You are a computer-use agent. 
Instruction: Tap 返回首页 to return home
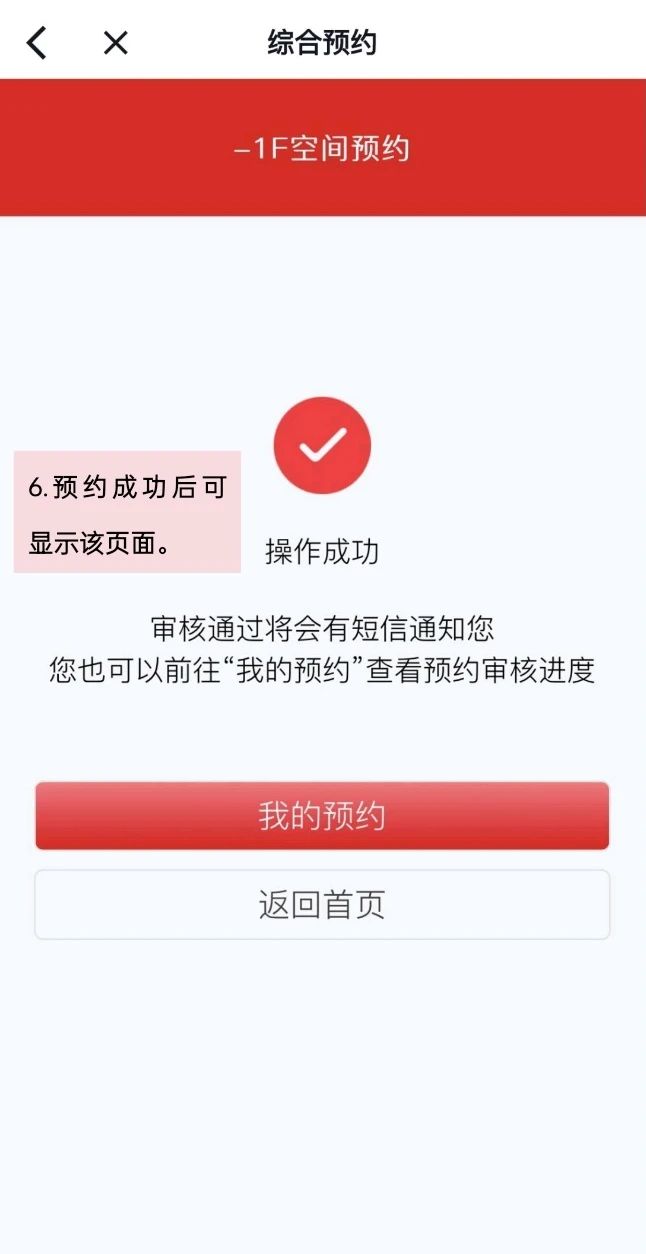tap(322, 905)
